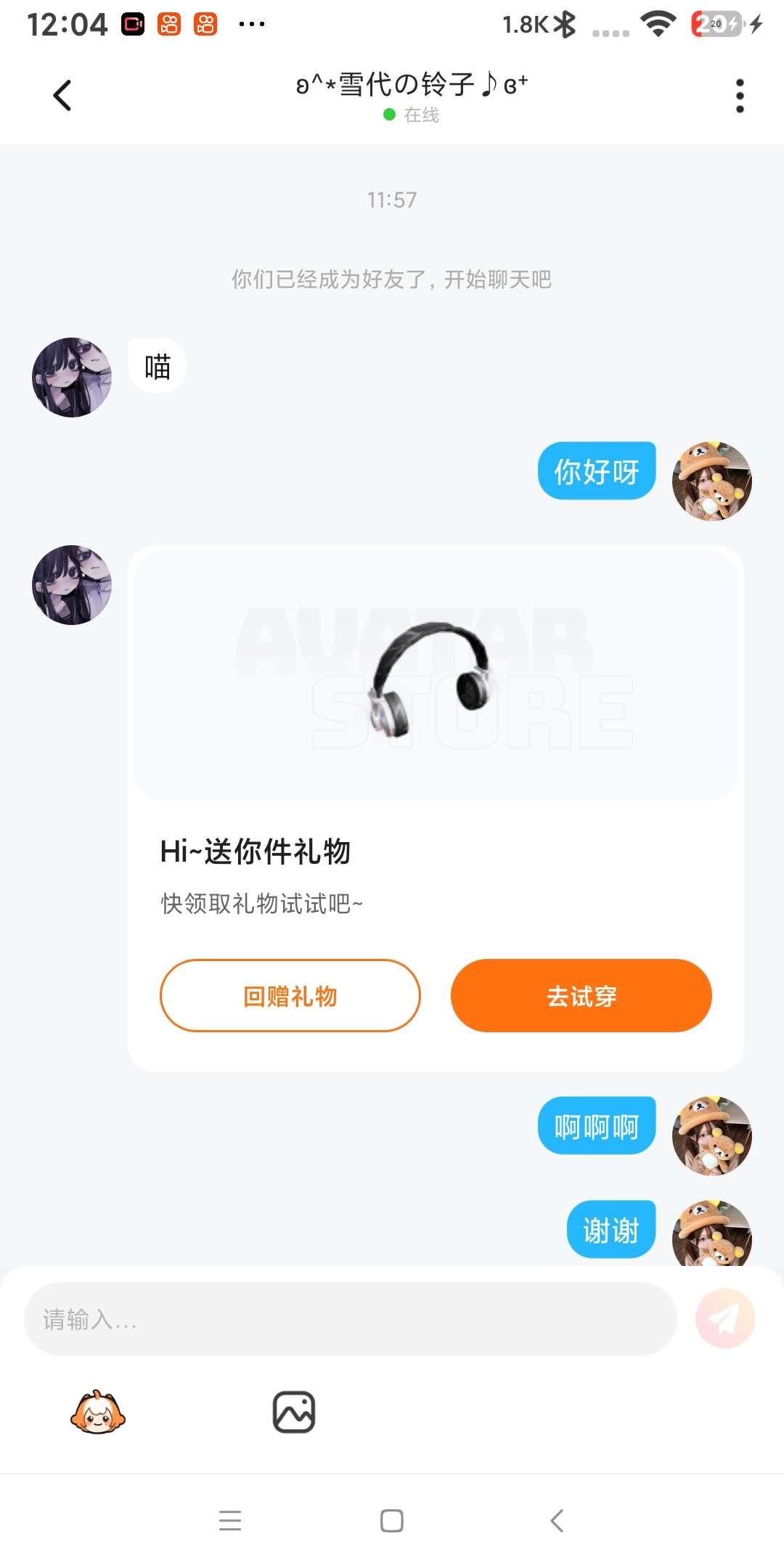Open my avatar next to 你好呀

[x=711, y=481]
